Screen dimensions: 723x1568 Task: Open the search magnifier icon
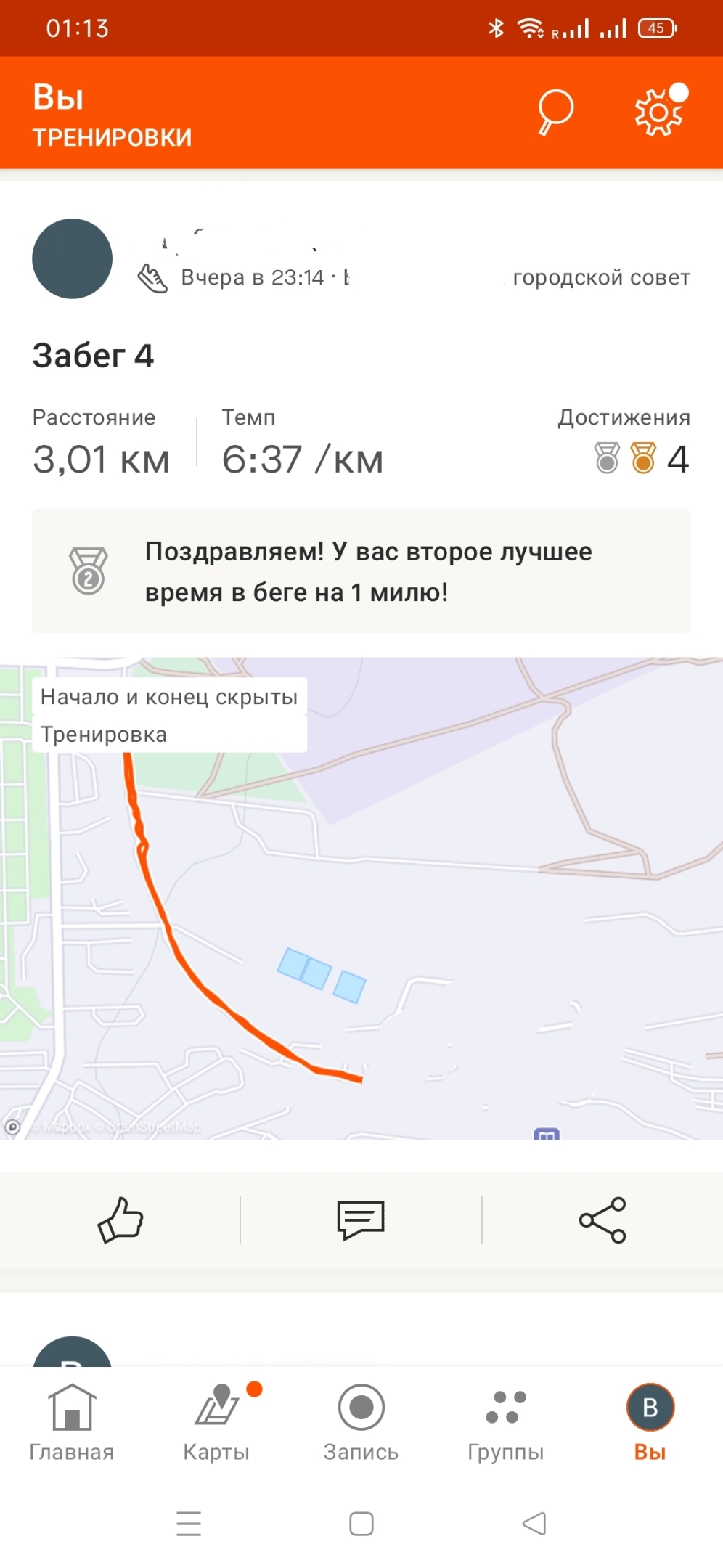point(555,112)
